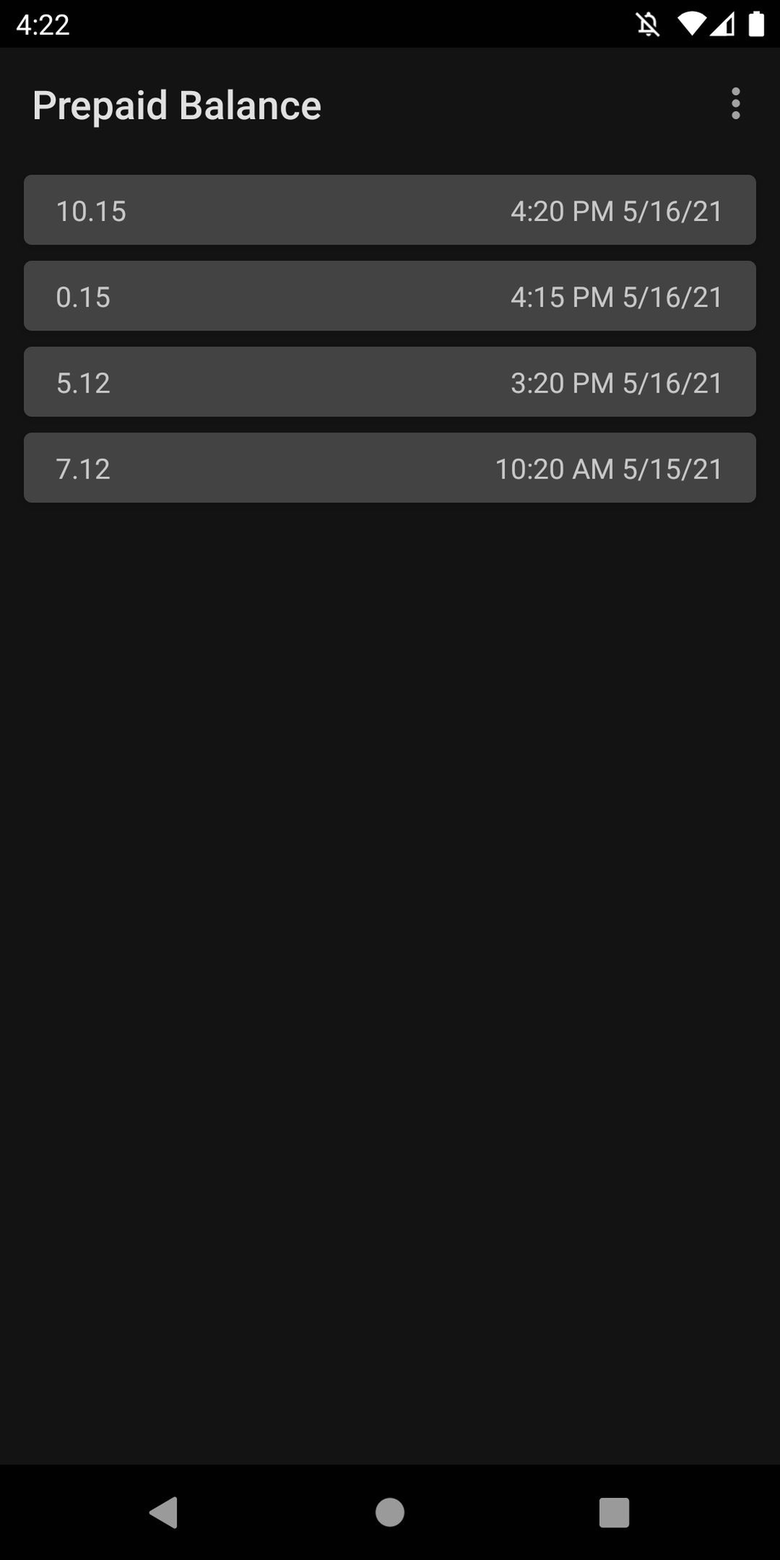Tap the empty area below the balance list
Image resolution: width=780 pixels, height=1560 pixels.
pos(390,900)
